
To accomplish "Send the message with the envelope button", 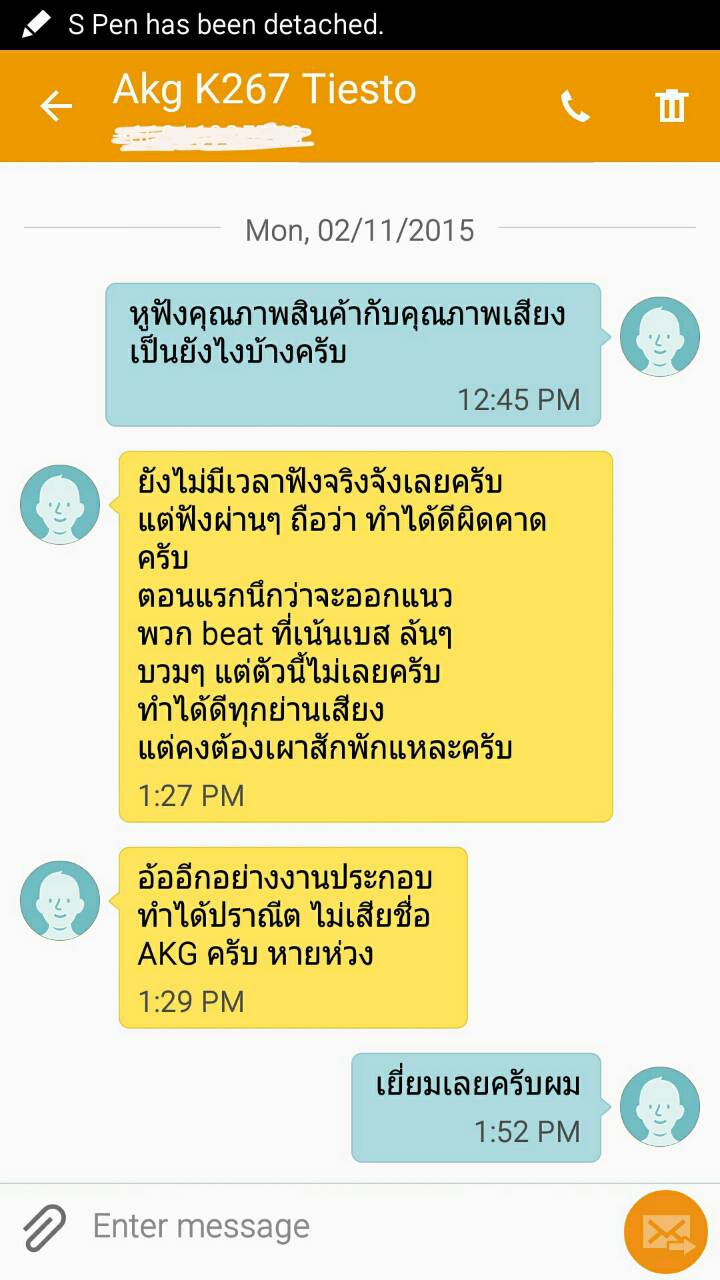I will point(666,1232).
